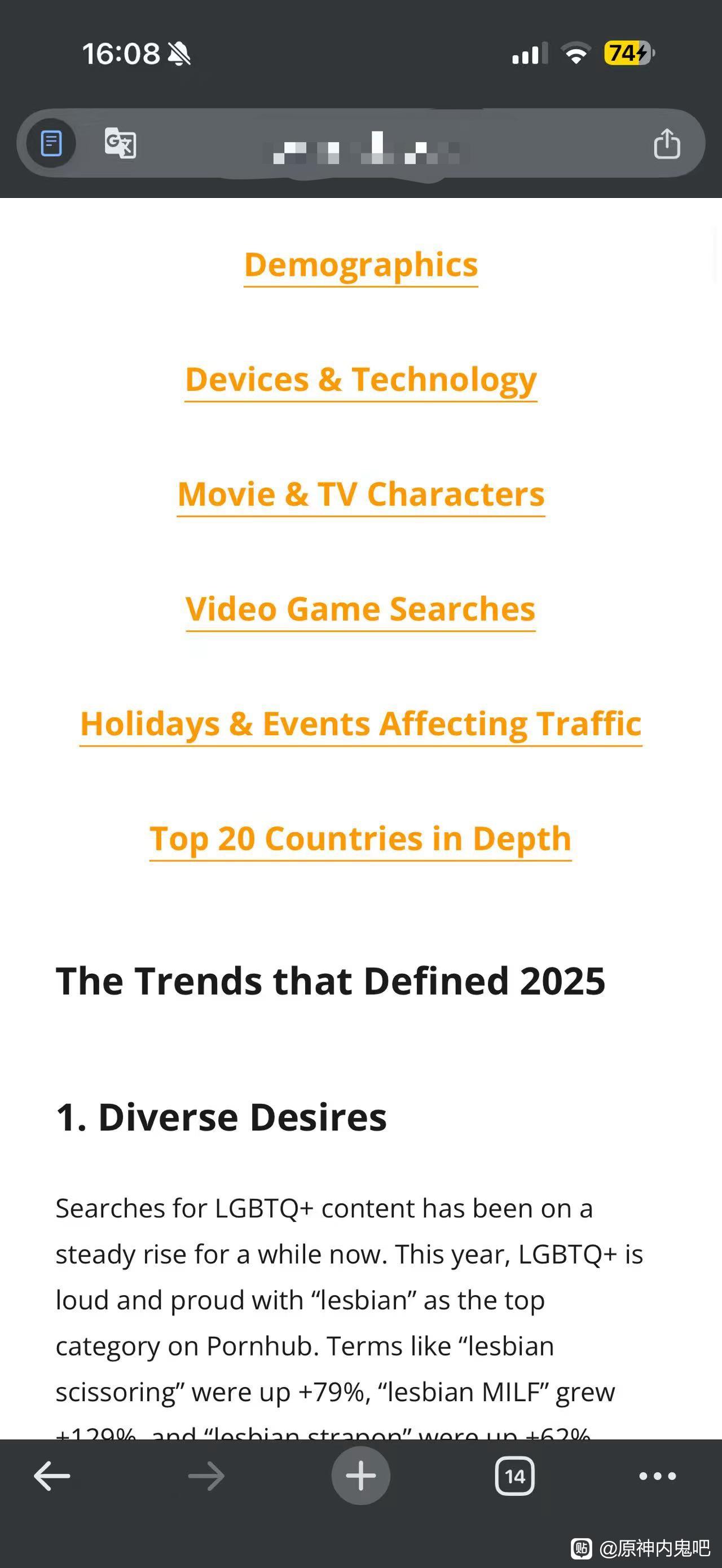Go to Movie & TV Characters
The width and height of the screenshot is (722, 1568).
point(361,495)
